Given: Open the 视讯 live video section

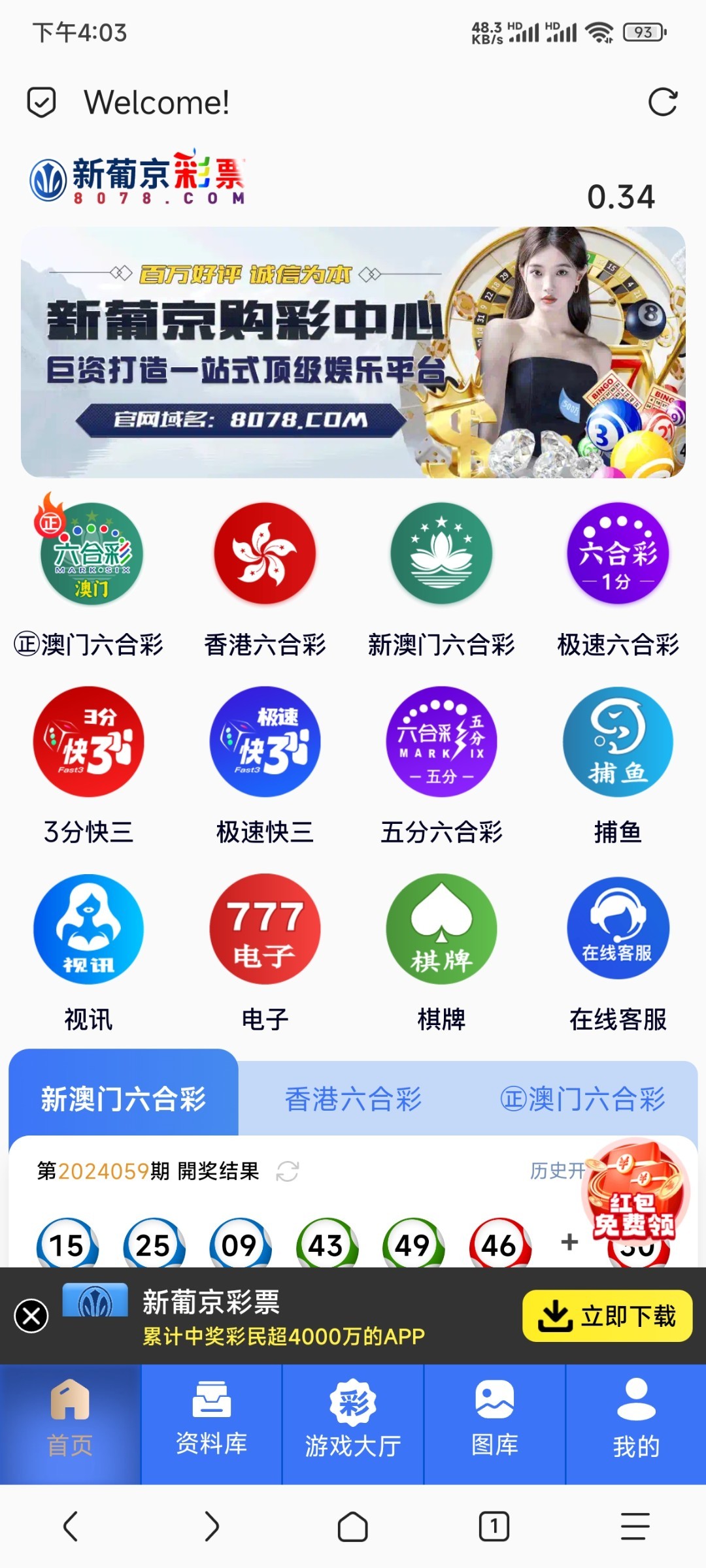Looking at the screenshot, I should click(88, 929).
